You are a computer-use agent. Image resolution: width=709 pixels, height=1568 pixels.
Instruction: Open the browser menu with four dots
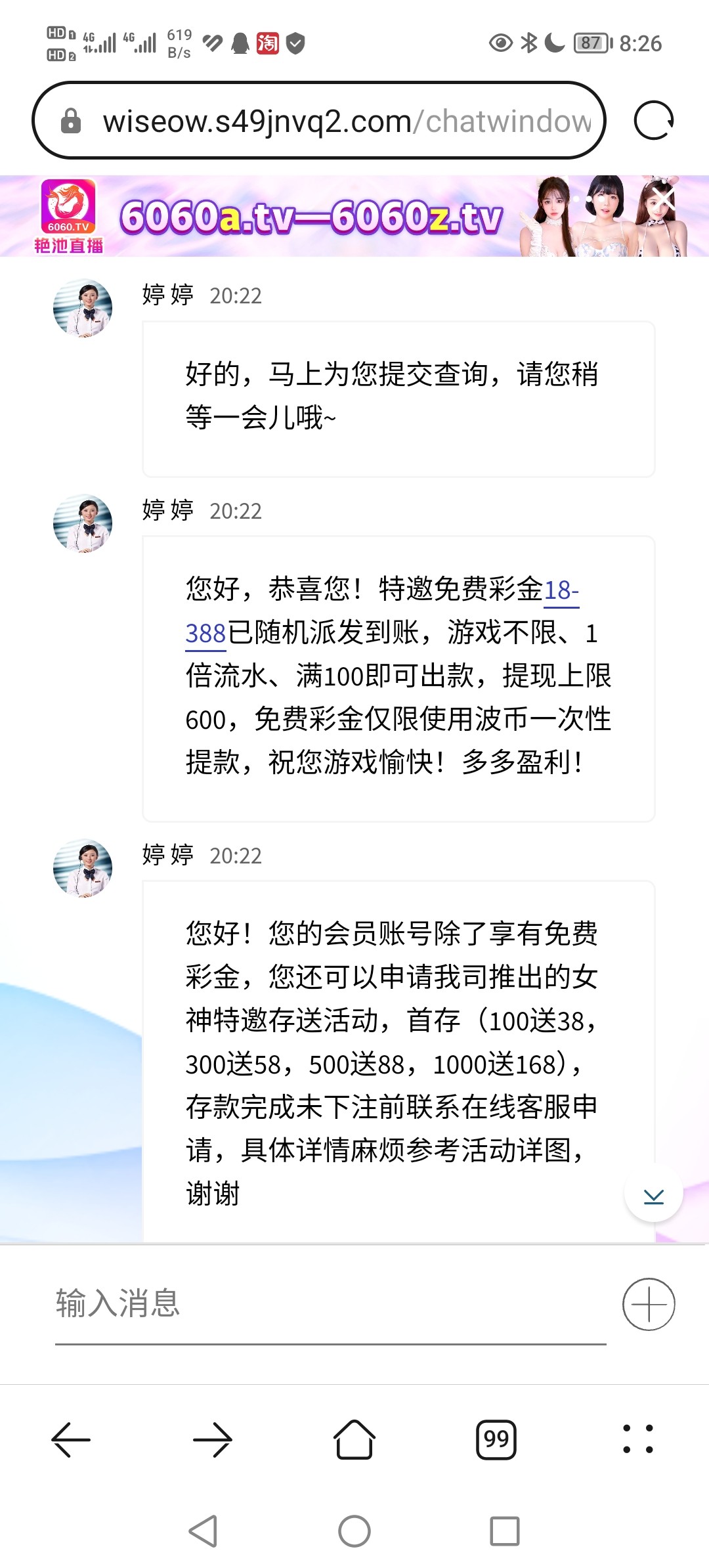[637, 1439]
